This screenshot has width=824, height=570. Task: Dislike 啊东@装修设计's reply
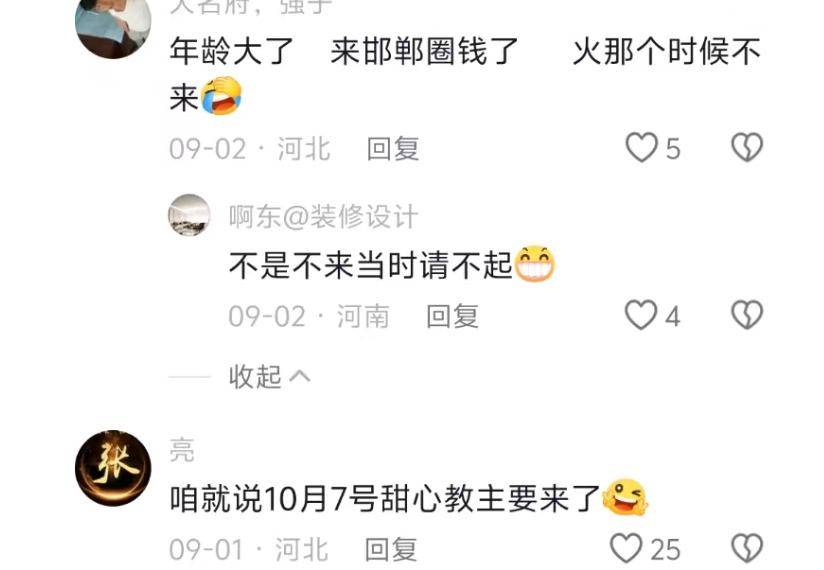click(746, 316)
